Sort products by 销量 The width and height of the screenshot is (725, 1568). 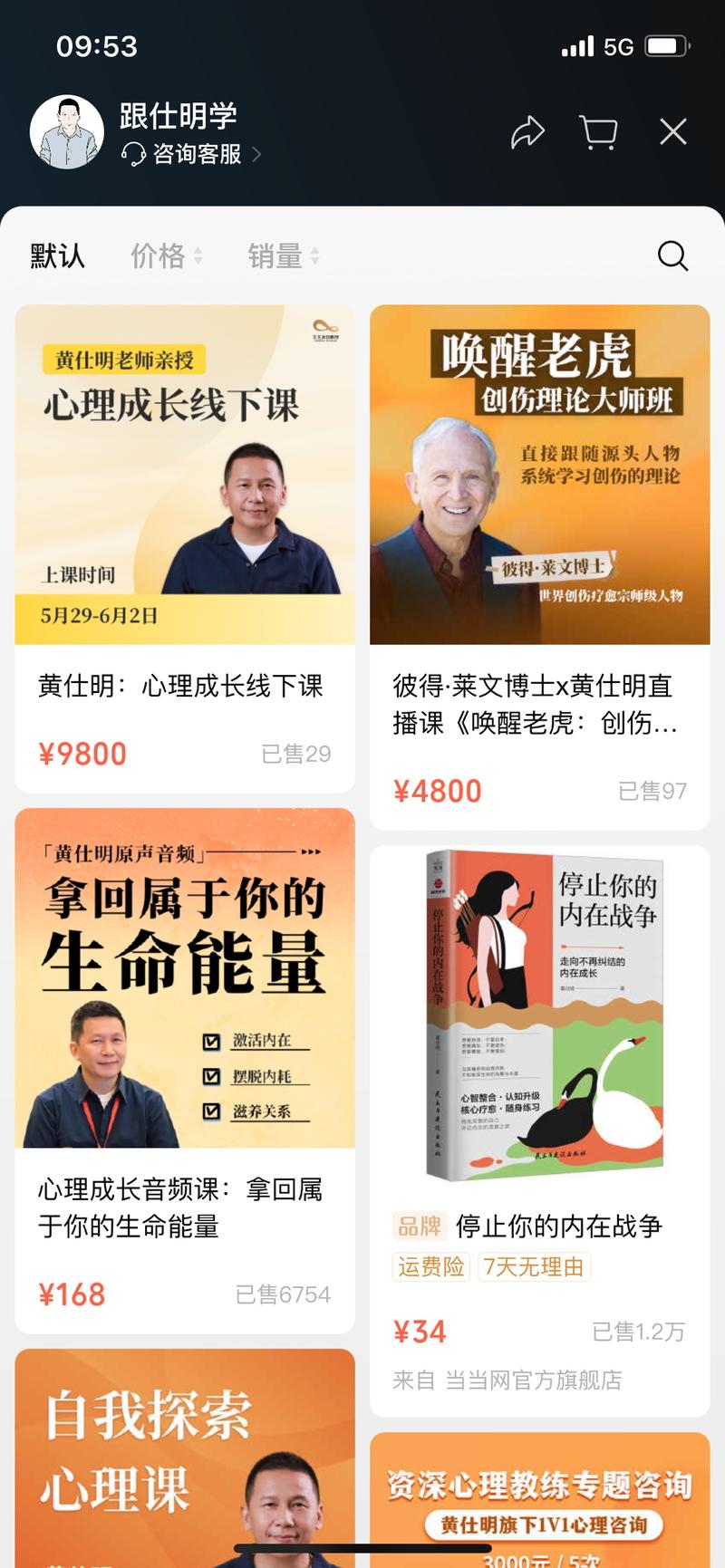[x=282, y=256]
